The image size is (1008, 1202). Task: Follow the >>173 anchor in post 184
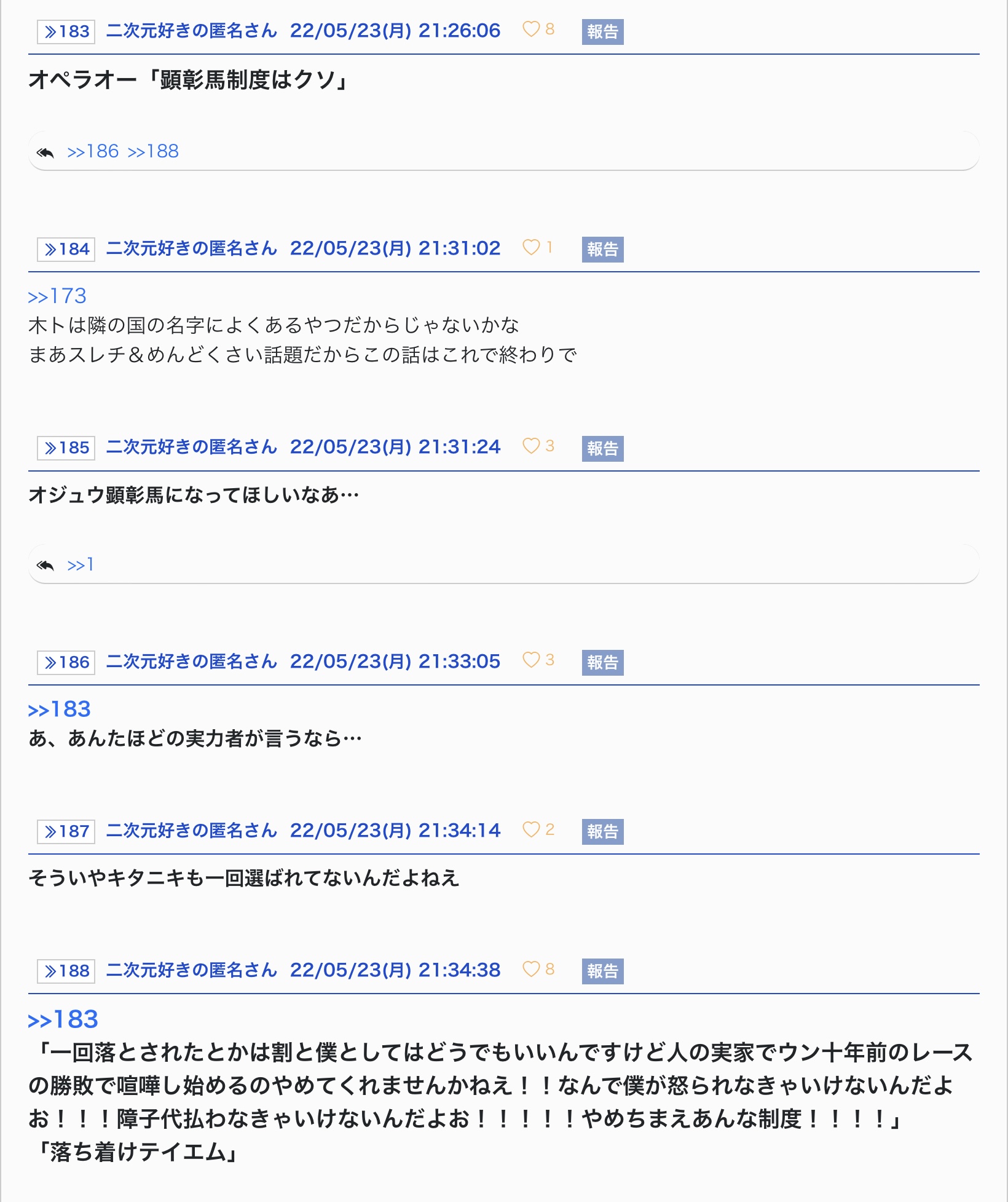click(57, 296)
